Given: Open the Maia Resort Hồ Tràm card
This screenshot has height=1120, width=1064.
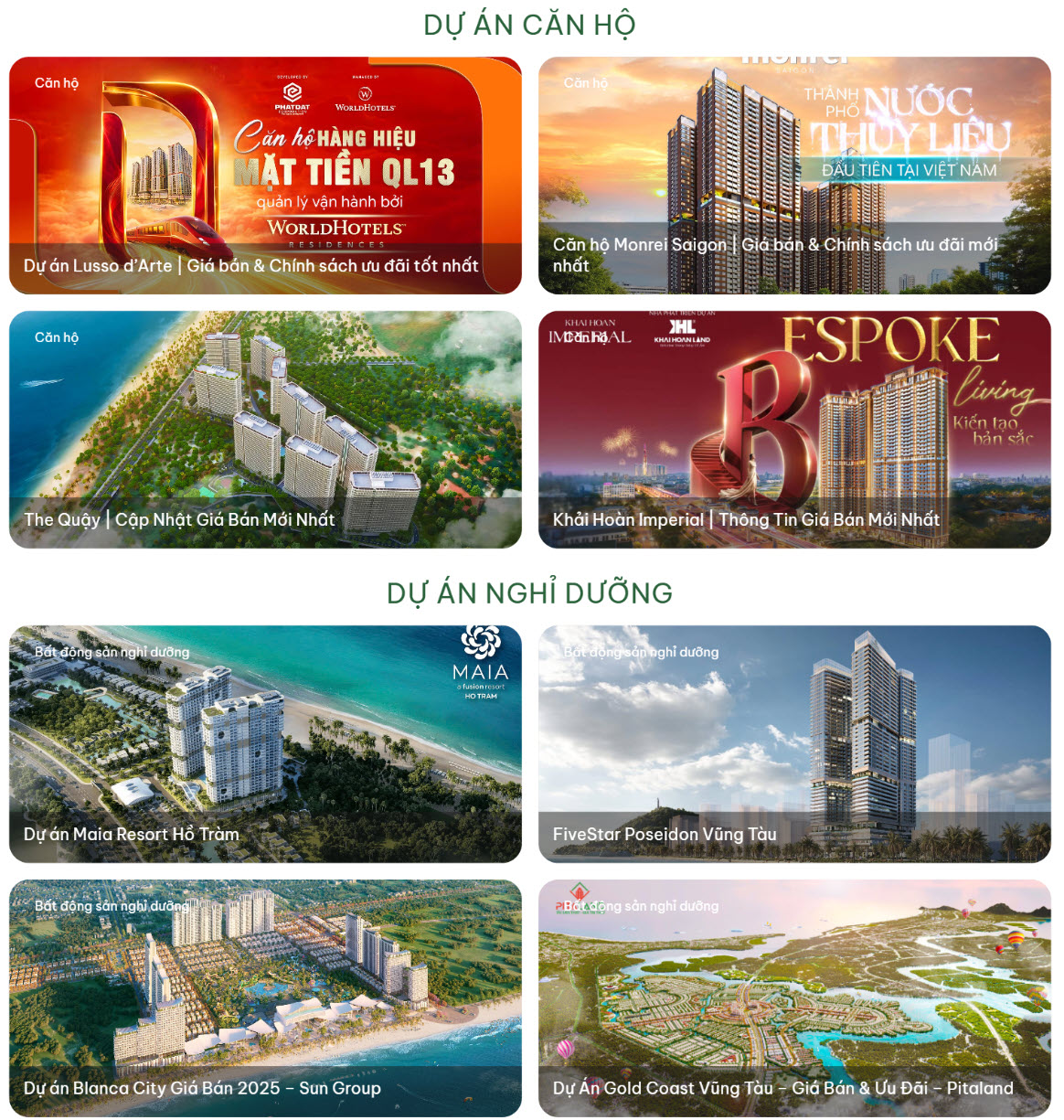Looking at the screenshot, I should pos(265,744).
